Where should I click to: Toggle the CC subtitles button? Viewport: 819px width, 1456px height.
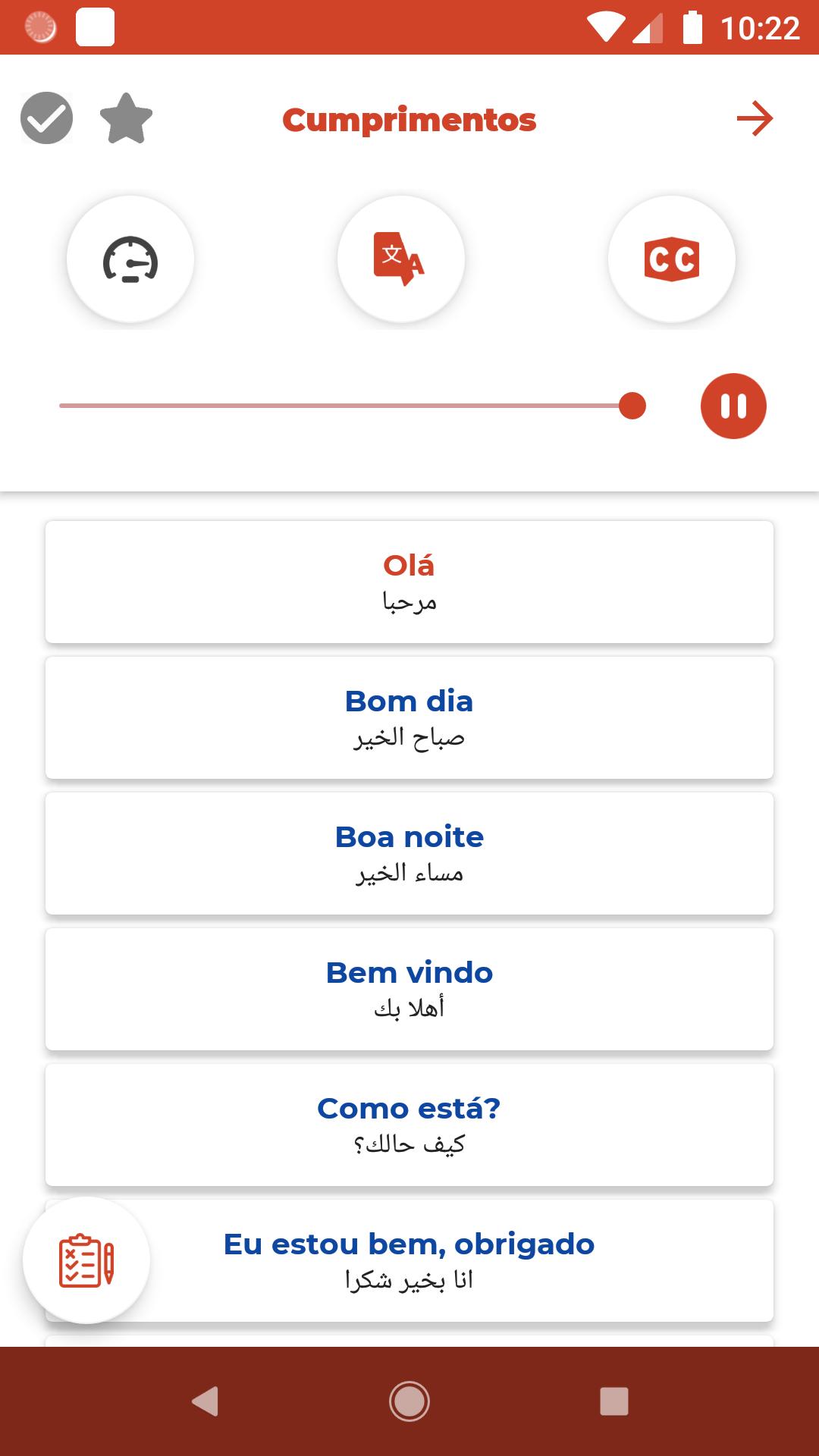pyautogui.click(x=671, y=259)
